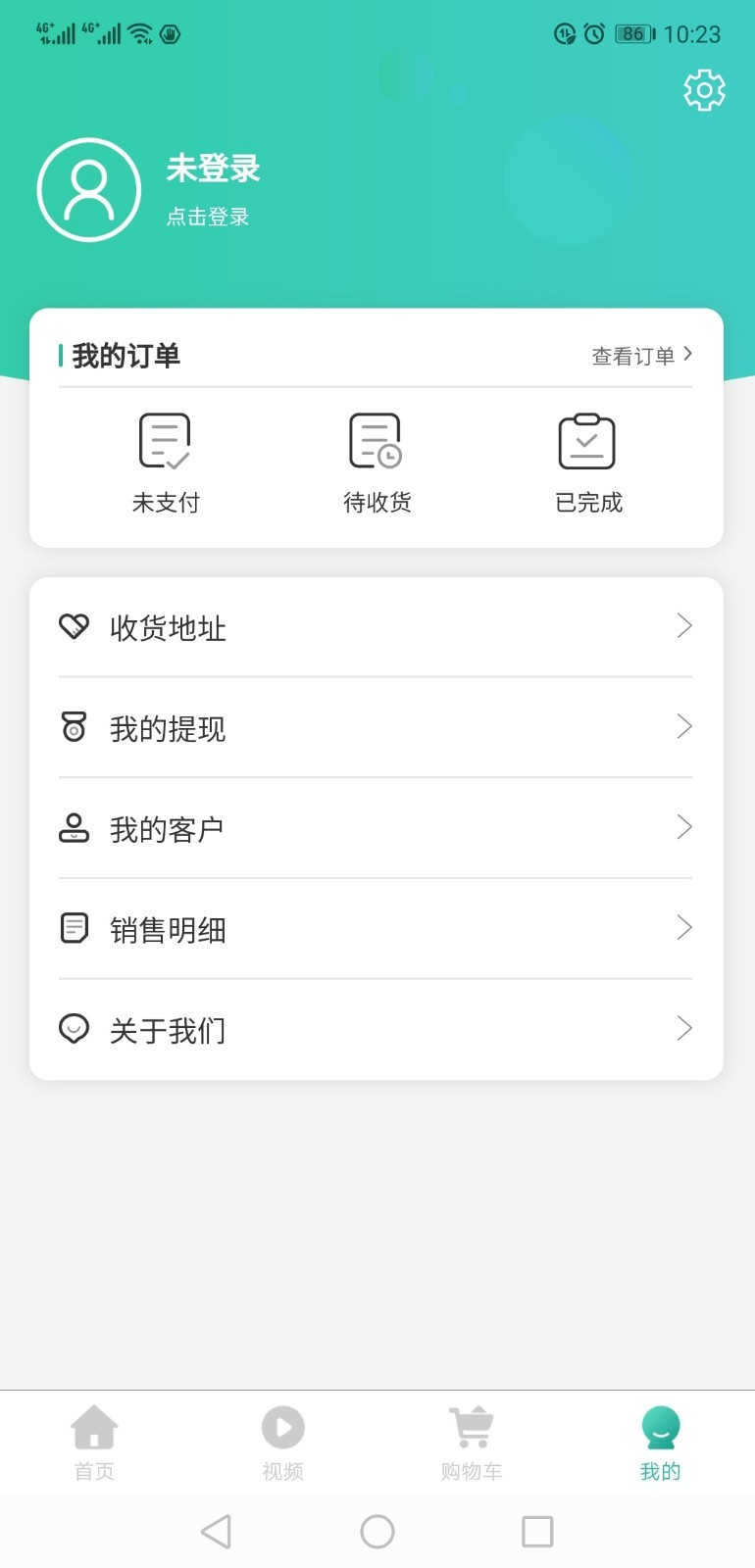Tap the battery level indicator in status bar
The width and height of the screenshot is (755, 1568).
click(x=632, y=33)
